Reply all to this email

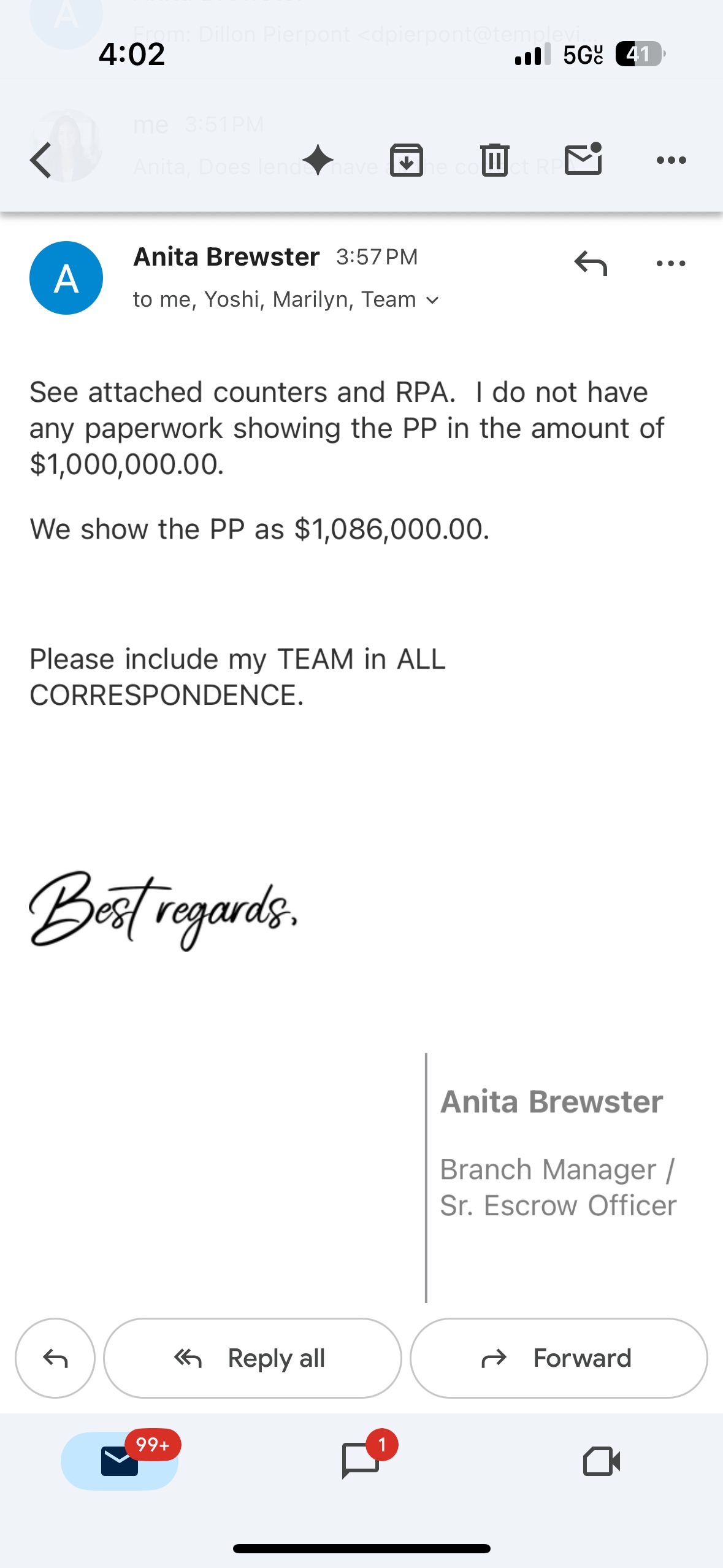point(252,1358)
